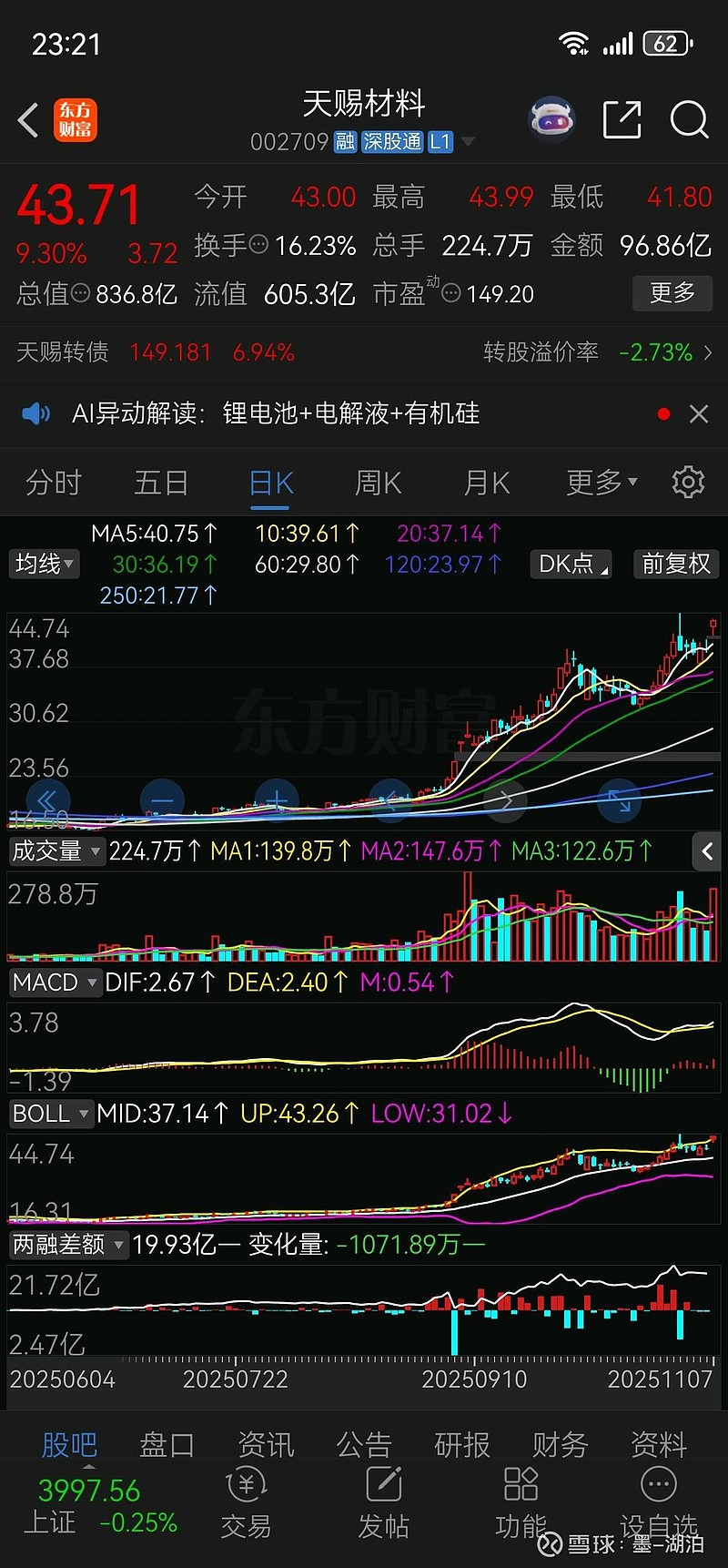Collapse the volume panel with left arrow
This screenshot has height=1568, width=728.
click(x=707, y=851)
